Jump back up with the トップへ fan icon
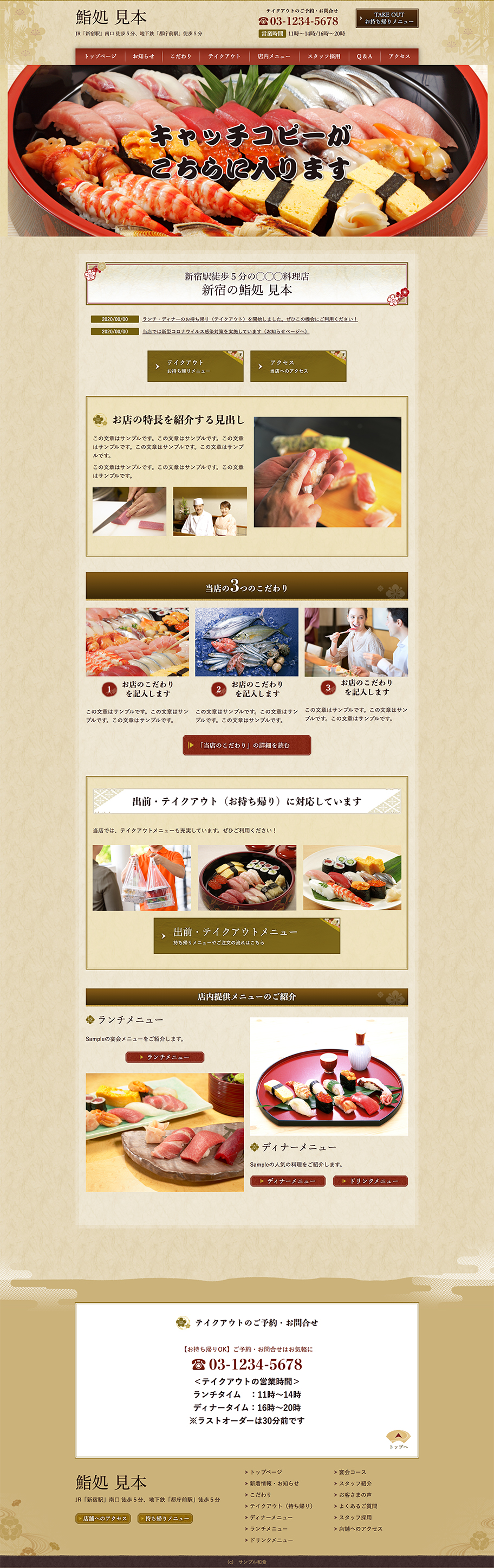 point(399,1438)
